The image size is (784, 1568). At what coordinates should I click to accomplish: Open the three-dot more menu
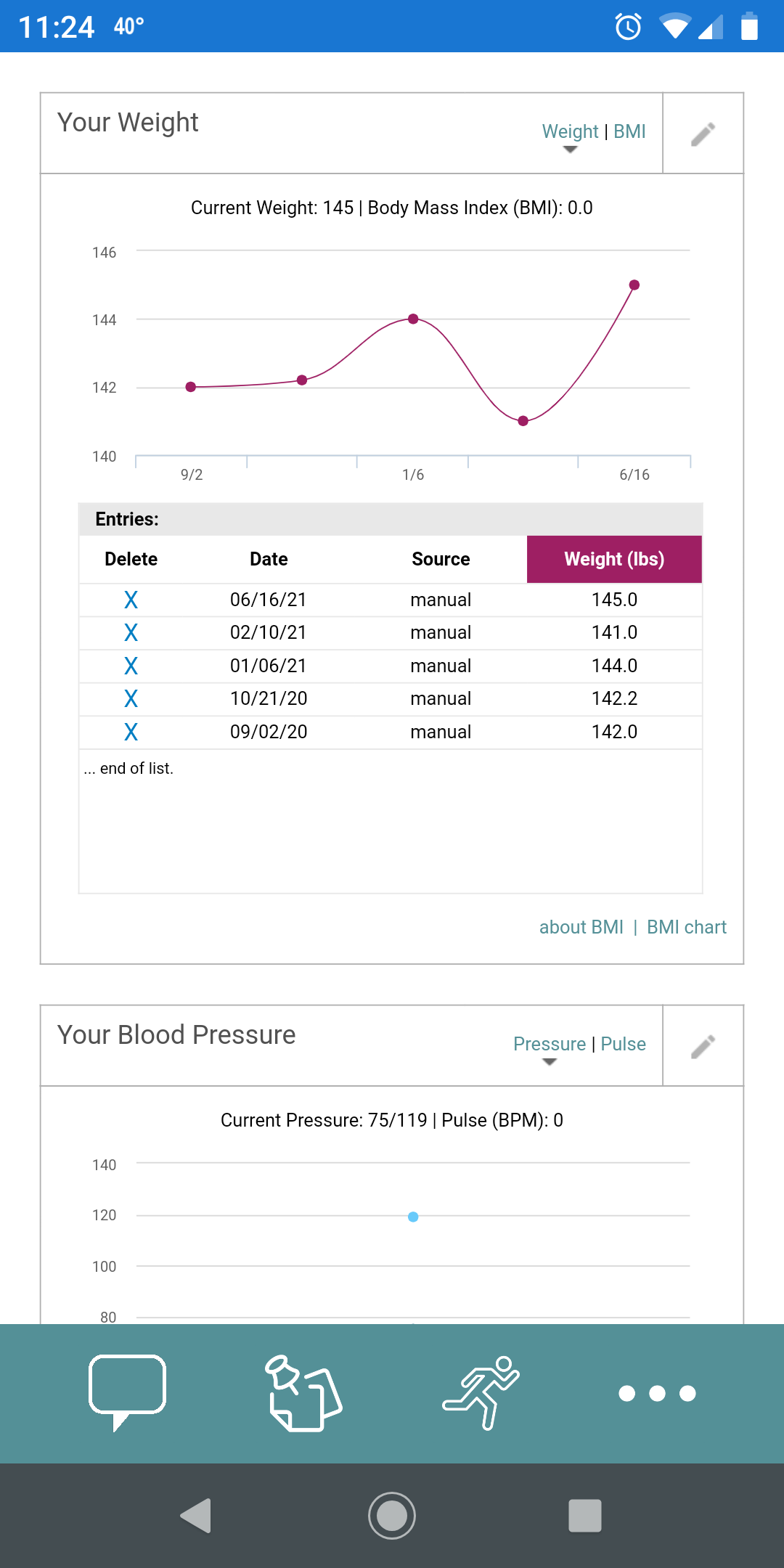point(657,1393)
